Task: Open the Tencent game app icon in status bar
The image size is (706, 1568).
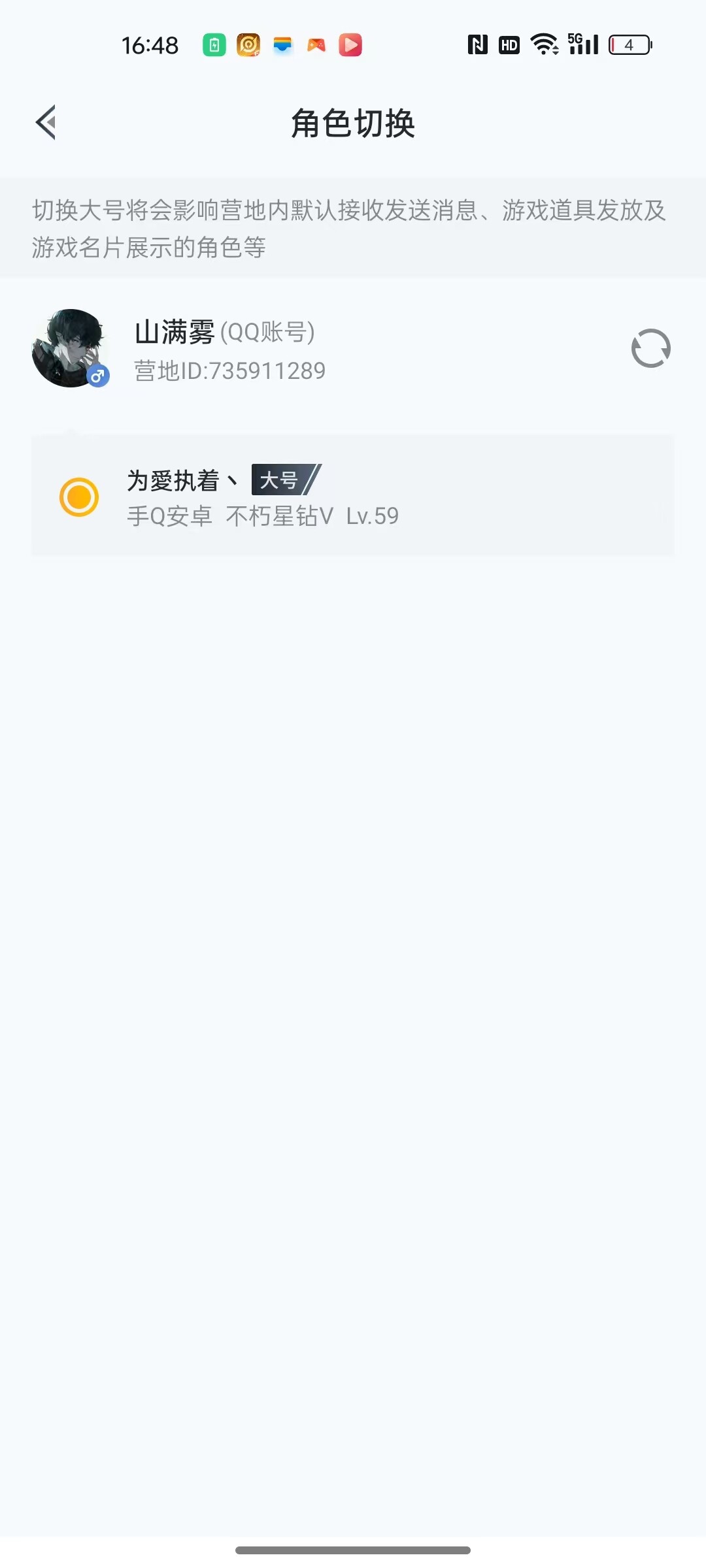Action: click(317, 44)
